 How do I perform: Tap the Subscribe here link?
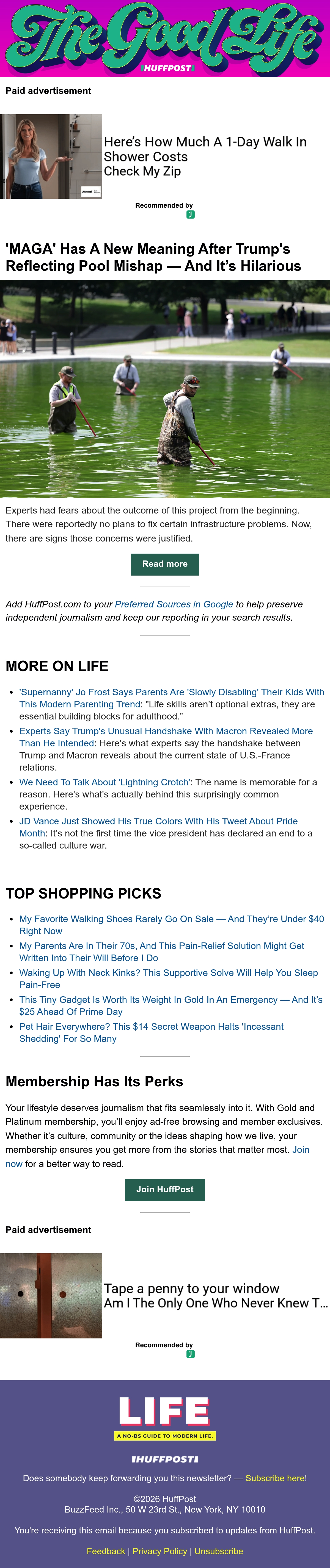tap(276, 1478)
